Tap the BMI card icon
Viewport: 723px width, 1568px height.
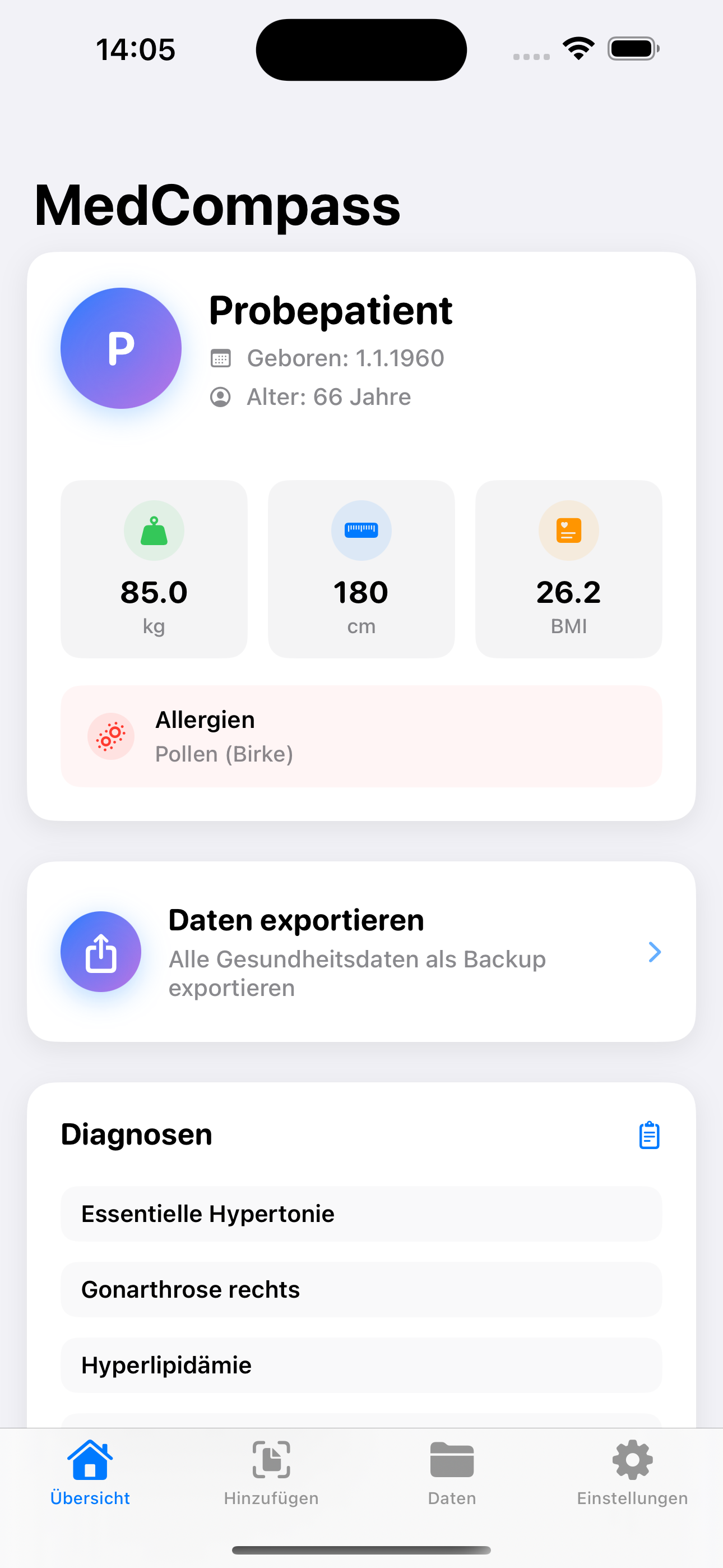pyautogui.click(x=568, y=529)
